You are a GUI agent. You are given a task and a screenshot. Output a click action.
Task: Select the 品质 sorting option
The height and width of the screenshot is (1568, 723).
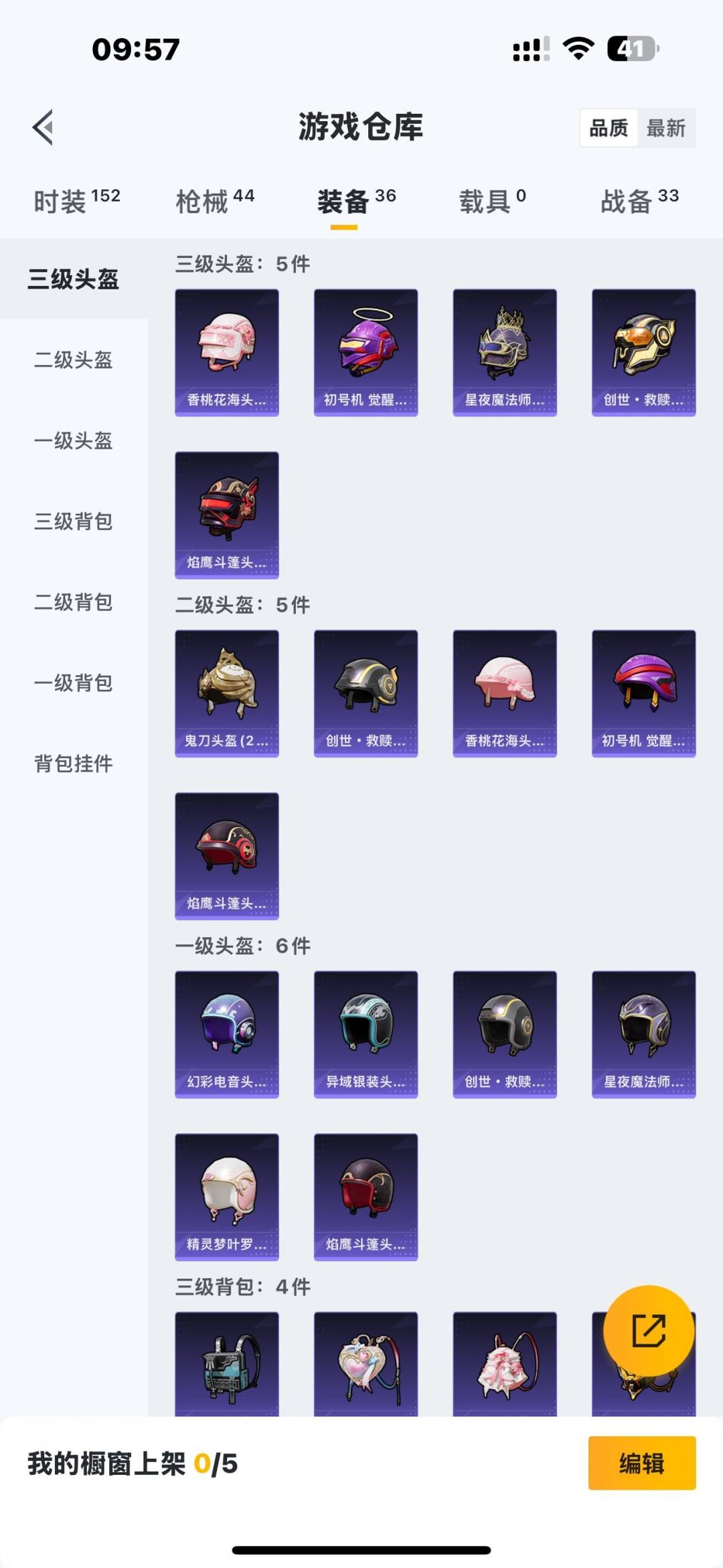pos(609,128)
